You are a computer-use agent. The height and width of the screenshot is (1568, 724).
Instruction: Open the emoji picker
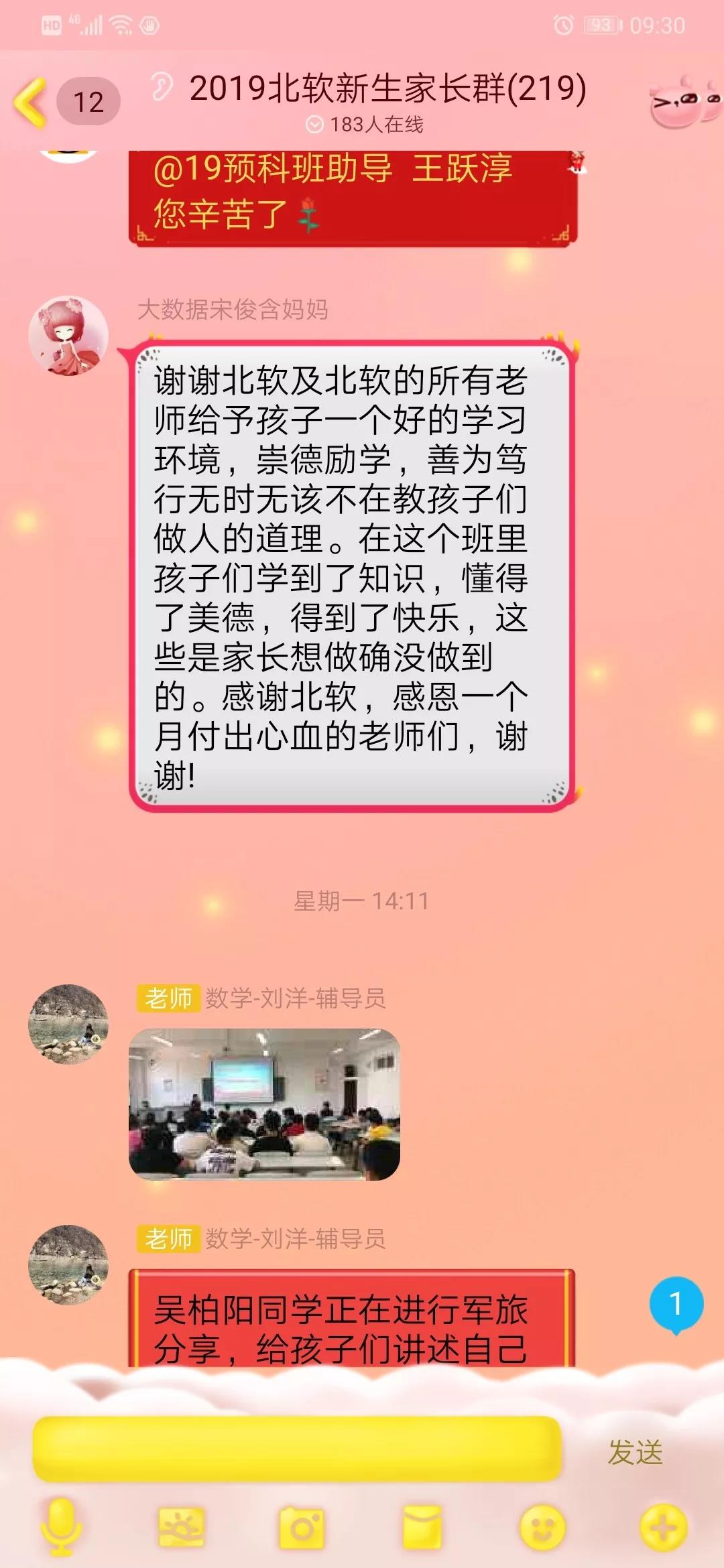coord(542,1527)
